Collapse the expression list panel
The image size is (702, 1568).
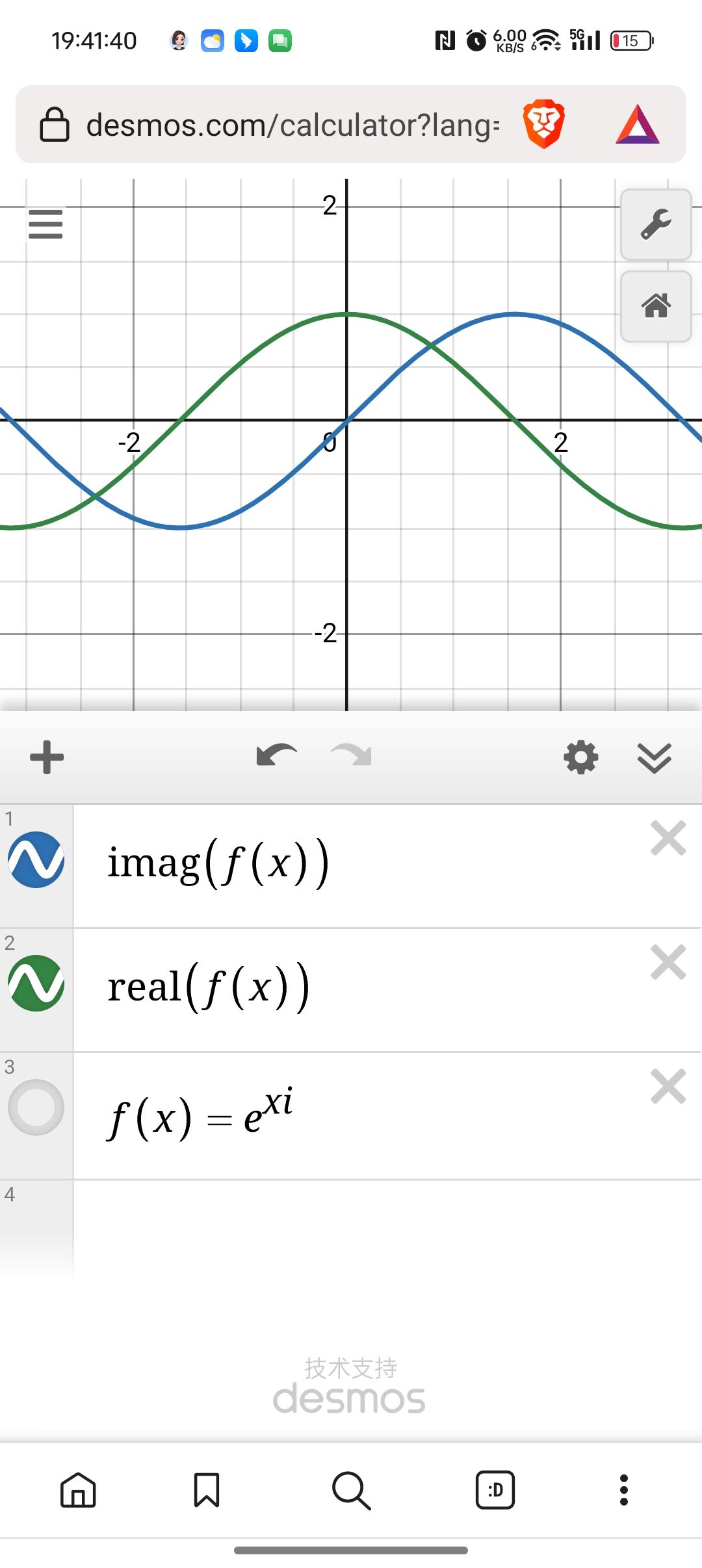tap(654, 757)
